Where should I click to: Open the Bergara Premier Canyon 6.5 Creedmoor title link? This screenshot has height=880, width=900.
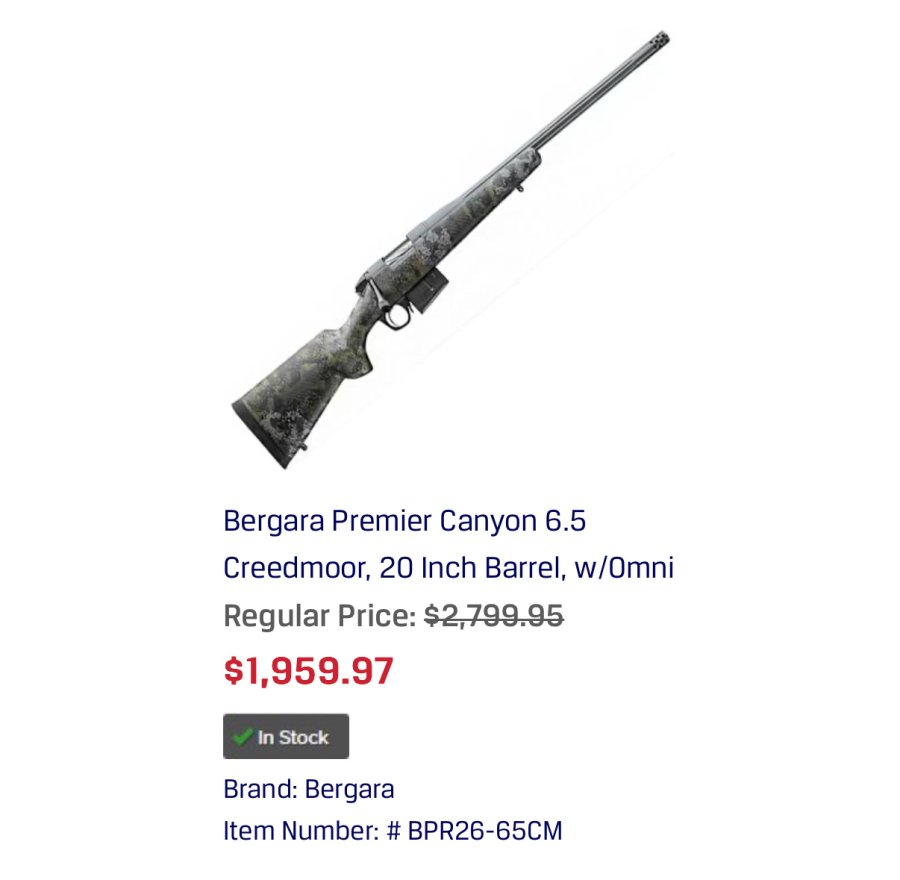pos(448,544)
